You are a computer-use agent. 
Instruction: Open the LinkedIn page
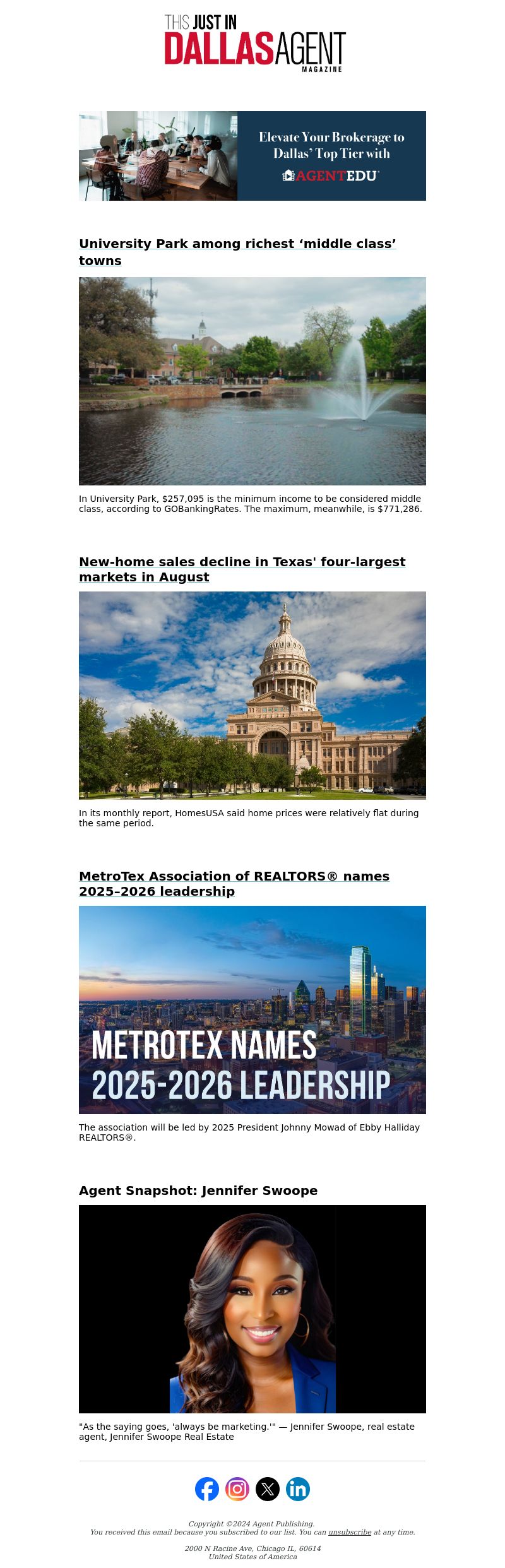298,1489
